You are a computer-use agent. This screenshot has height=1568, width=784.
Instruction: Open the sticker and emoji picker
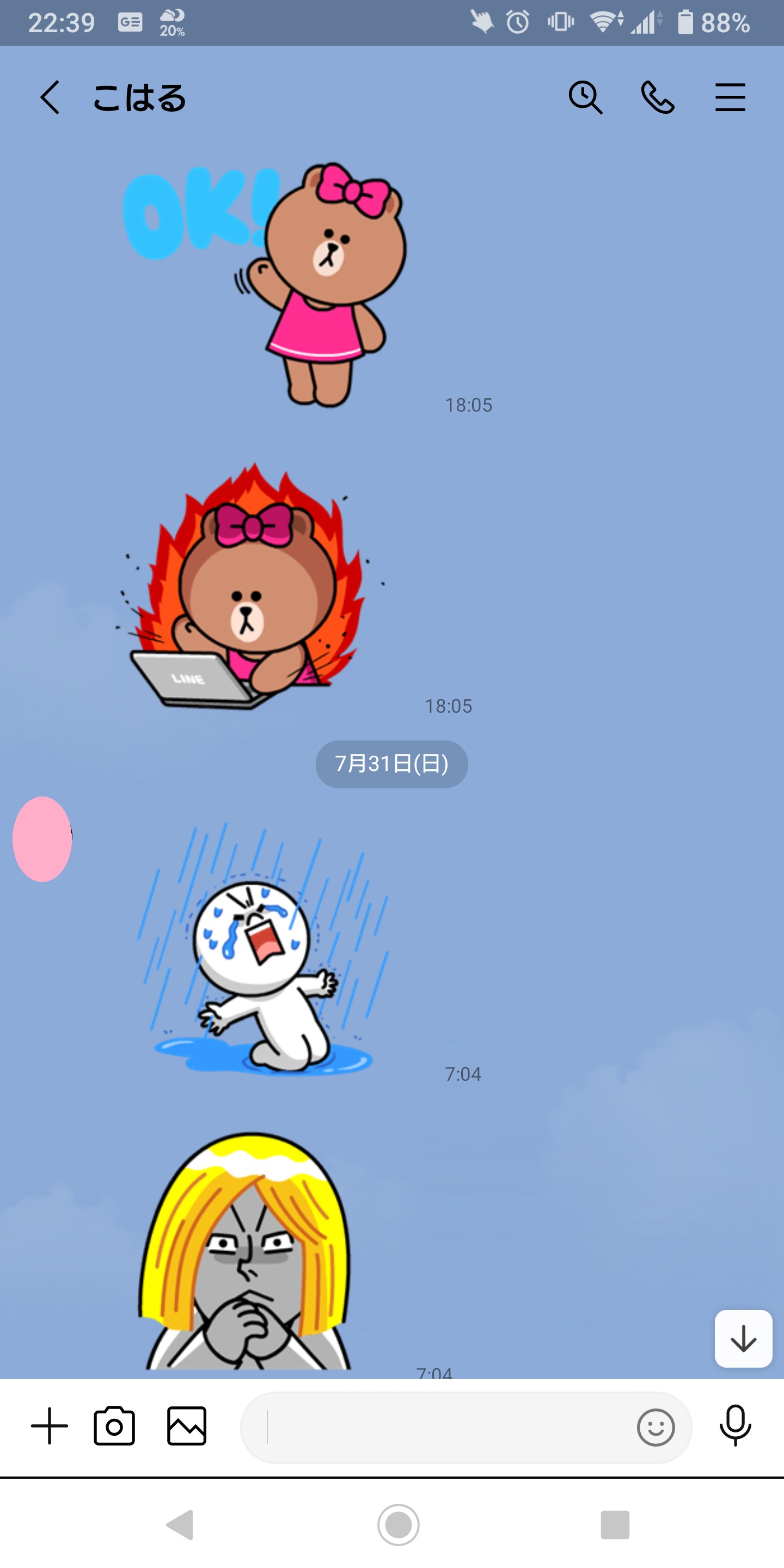coord(656,1428)
